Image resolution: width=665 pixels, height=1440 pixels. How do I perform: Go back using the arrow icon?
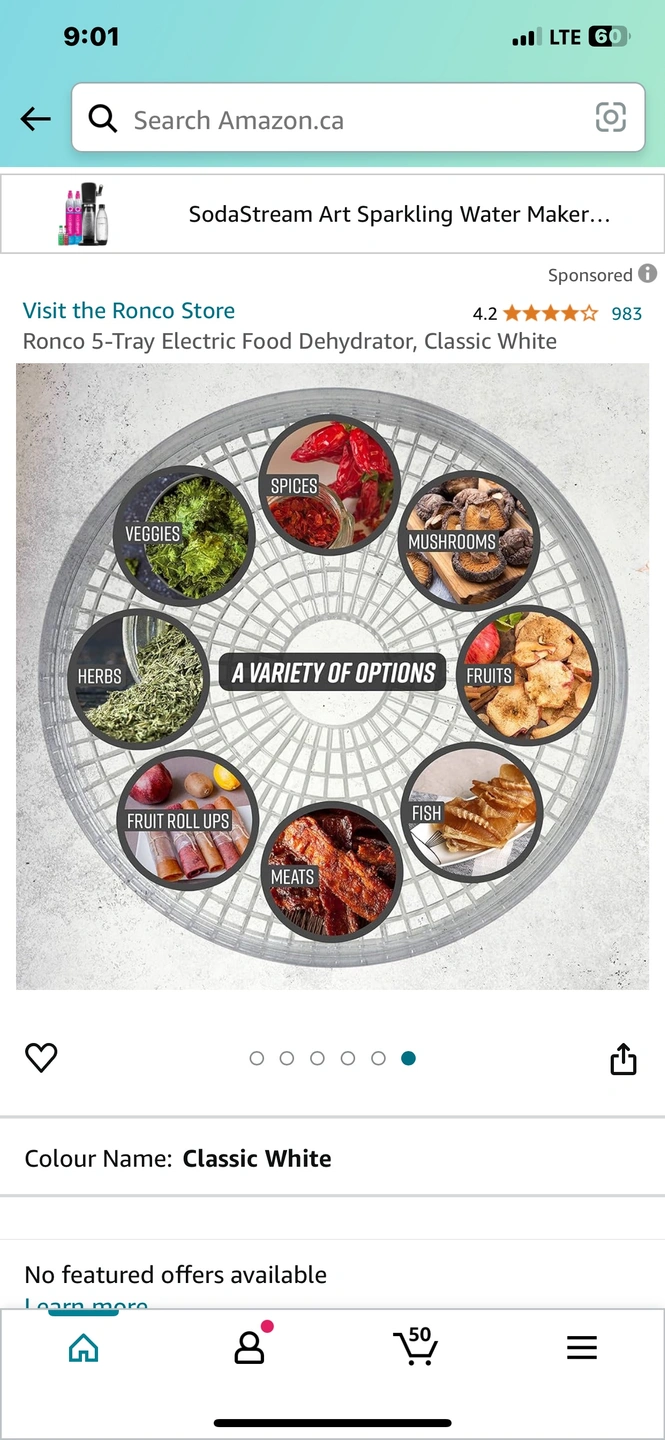(35, 119)
